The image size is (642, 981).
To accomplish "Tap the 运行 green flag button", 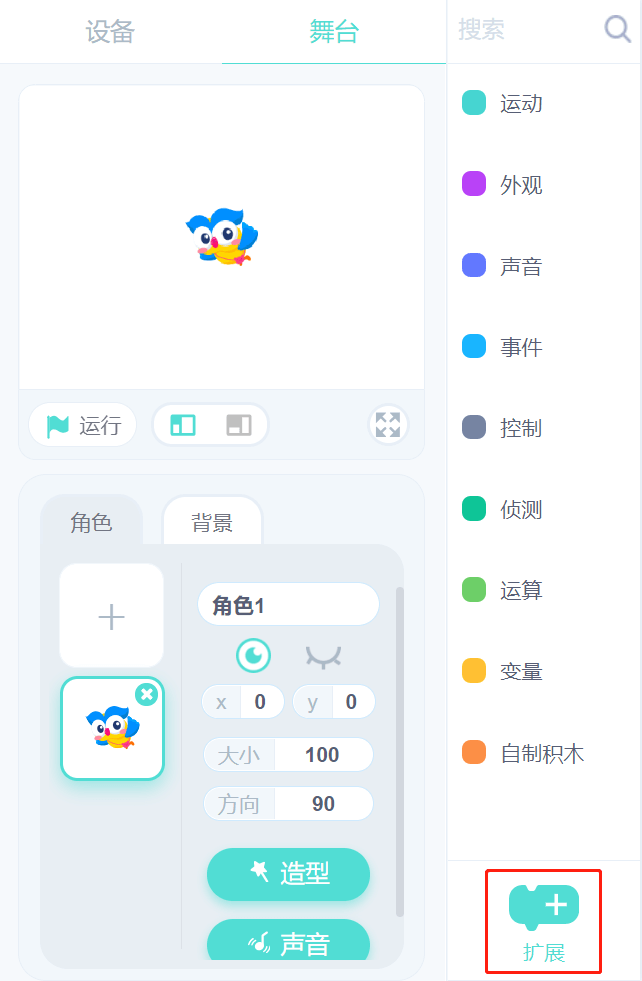I will [83, 425].
